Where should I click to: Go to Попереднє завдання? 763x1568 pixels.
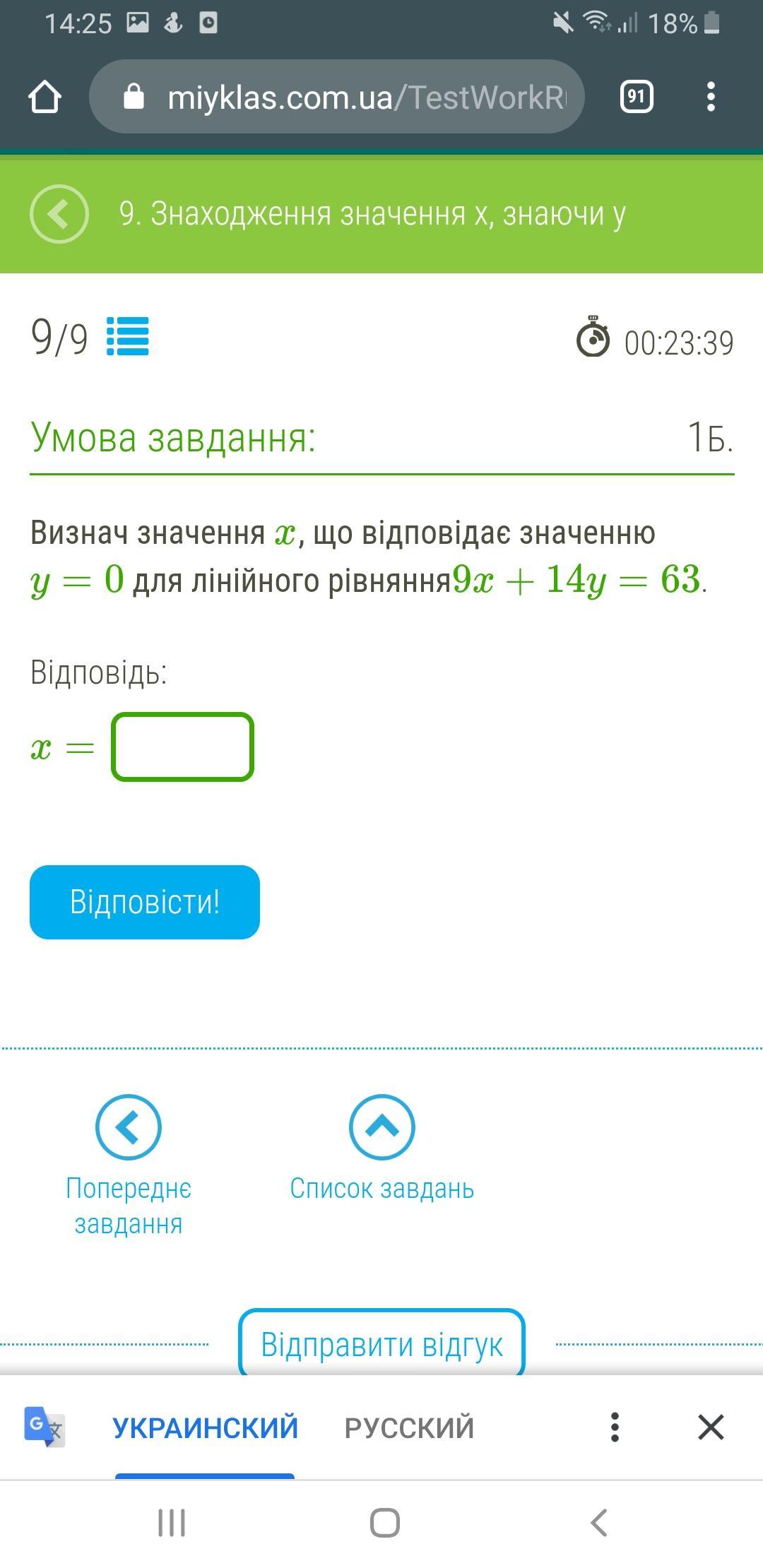tap(129, 1164)
